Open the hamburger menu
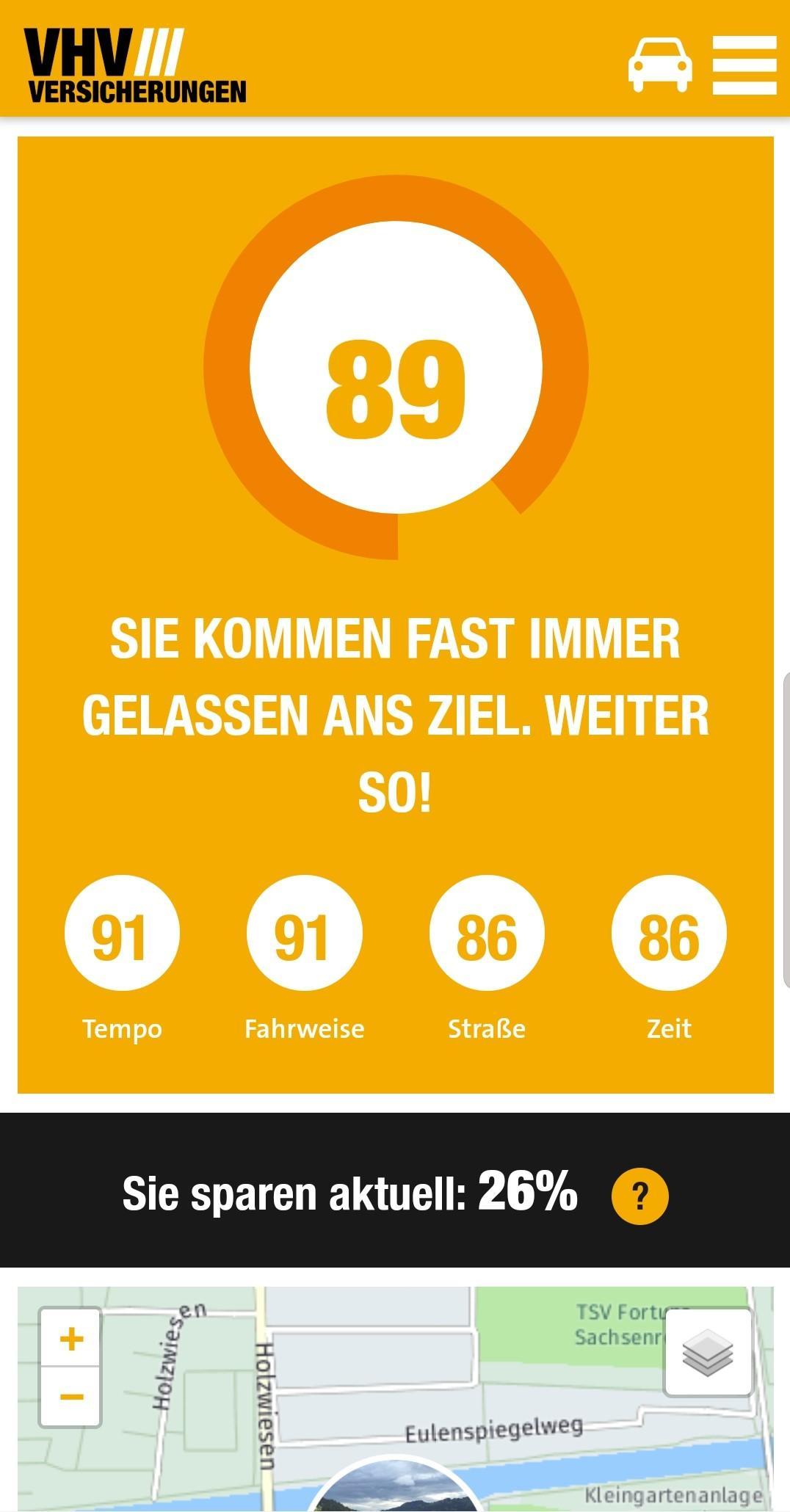This screenshot has height=1512, width=790. [744, 65]
